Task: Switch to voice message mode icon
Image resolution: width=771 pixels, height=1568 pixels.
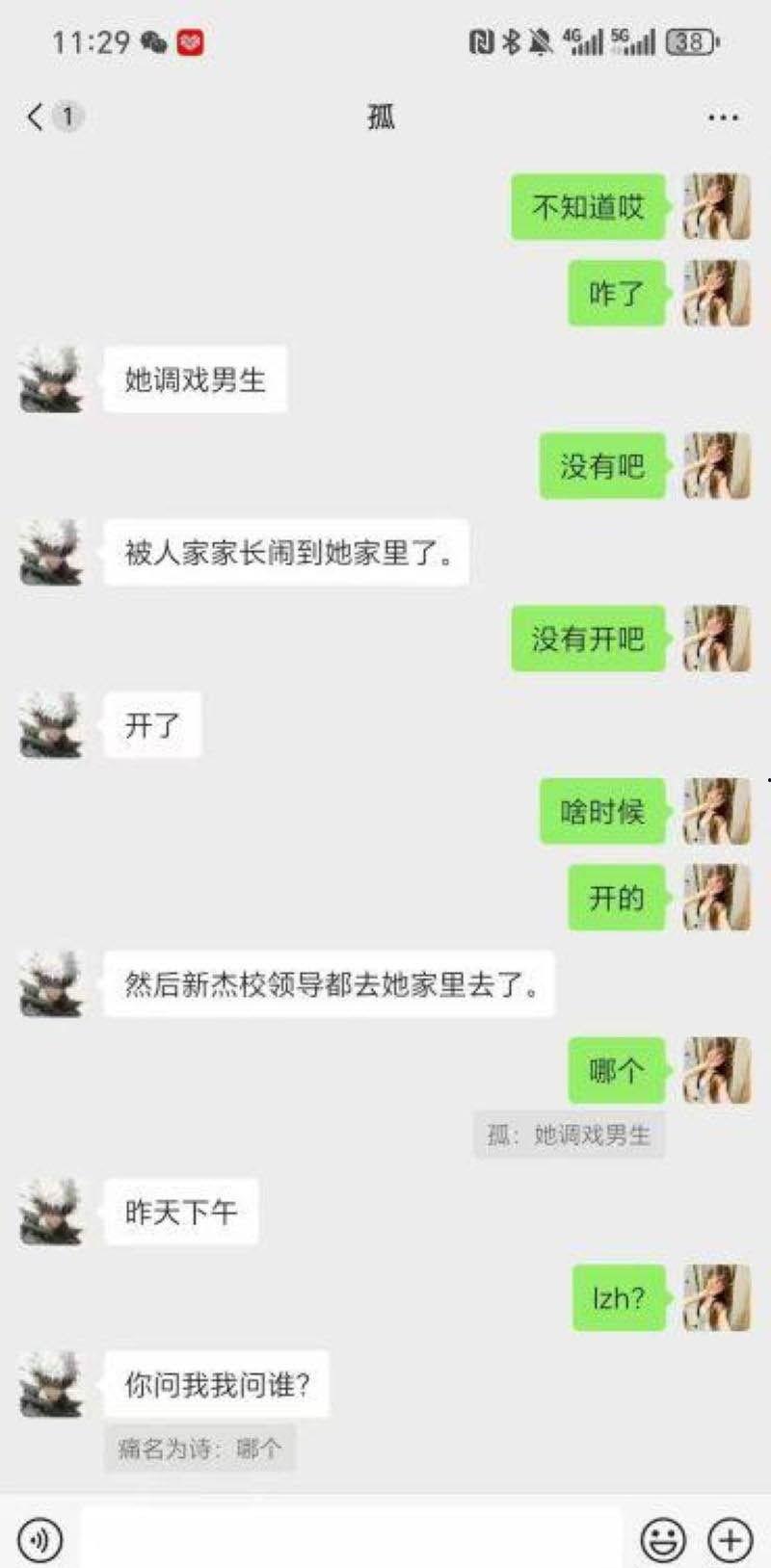Action: pyautogui.click(x=38, y=1534)
